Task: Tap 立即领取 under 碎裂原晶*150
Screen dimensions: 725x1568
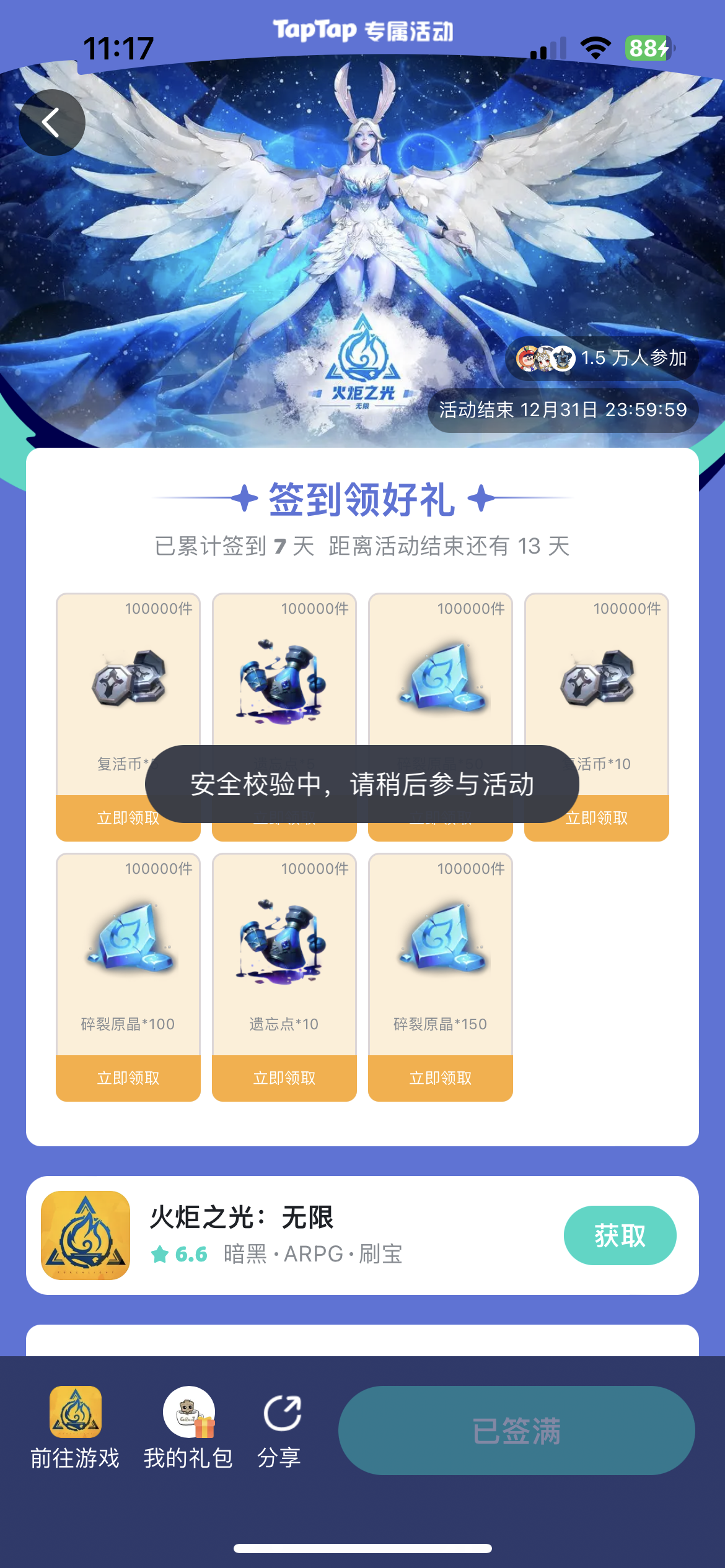Action: coord(439,1078)
